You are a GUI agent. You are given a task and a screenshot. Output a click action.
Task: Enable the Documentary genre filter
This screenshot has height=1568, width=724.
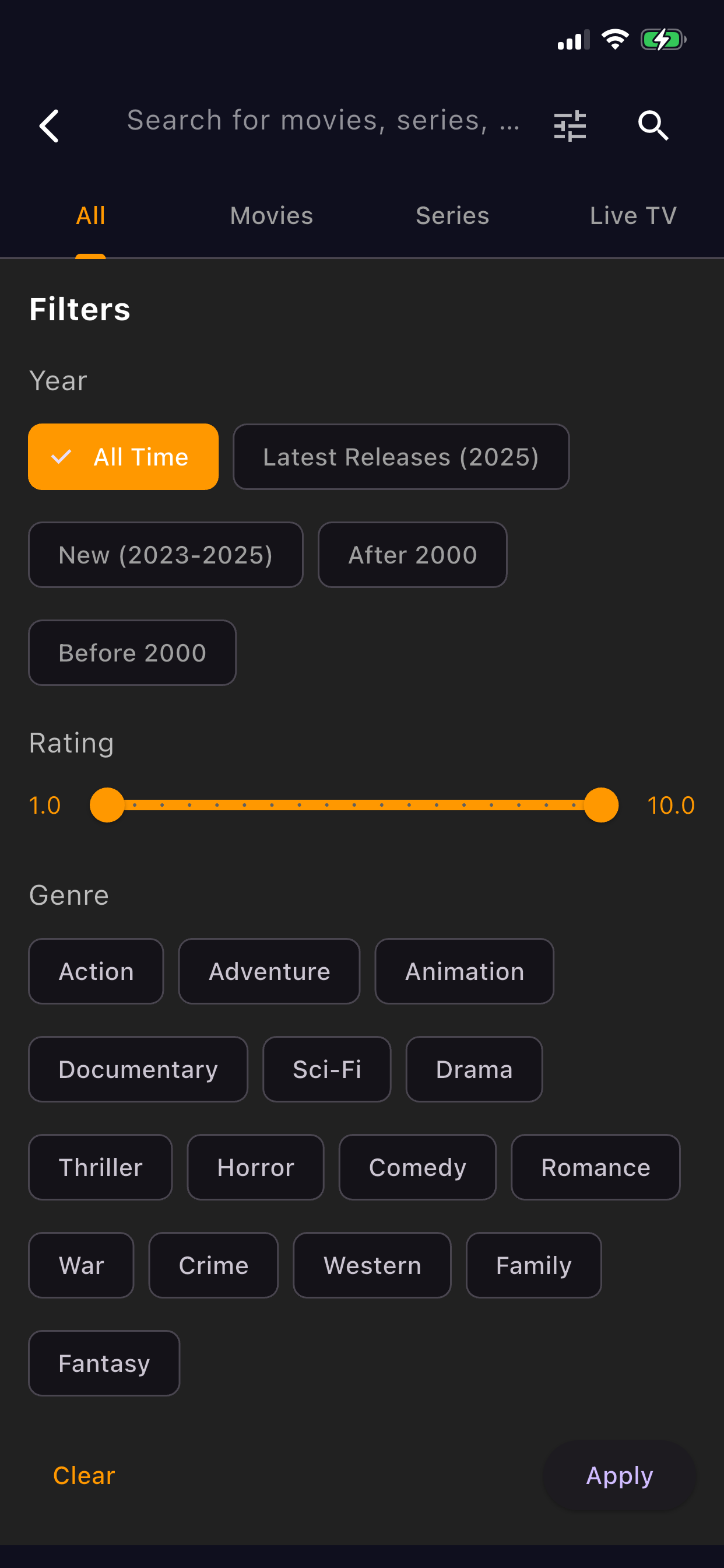click(x=138, y=1069)
